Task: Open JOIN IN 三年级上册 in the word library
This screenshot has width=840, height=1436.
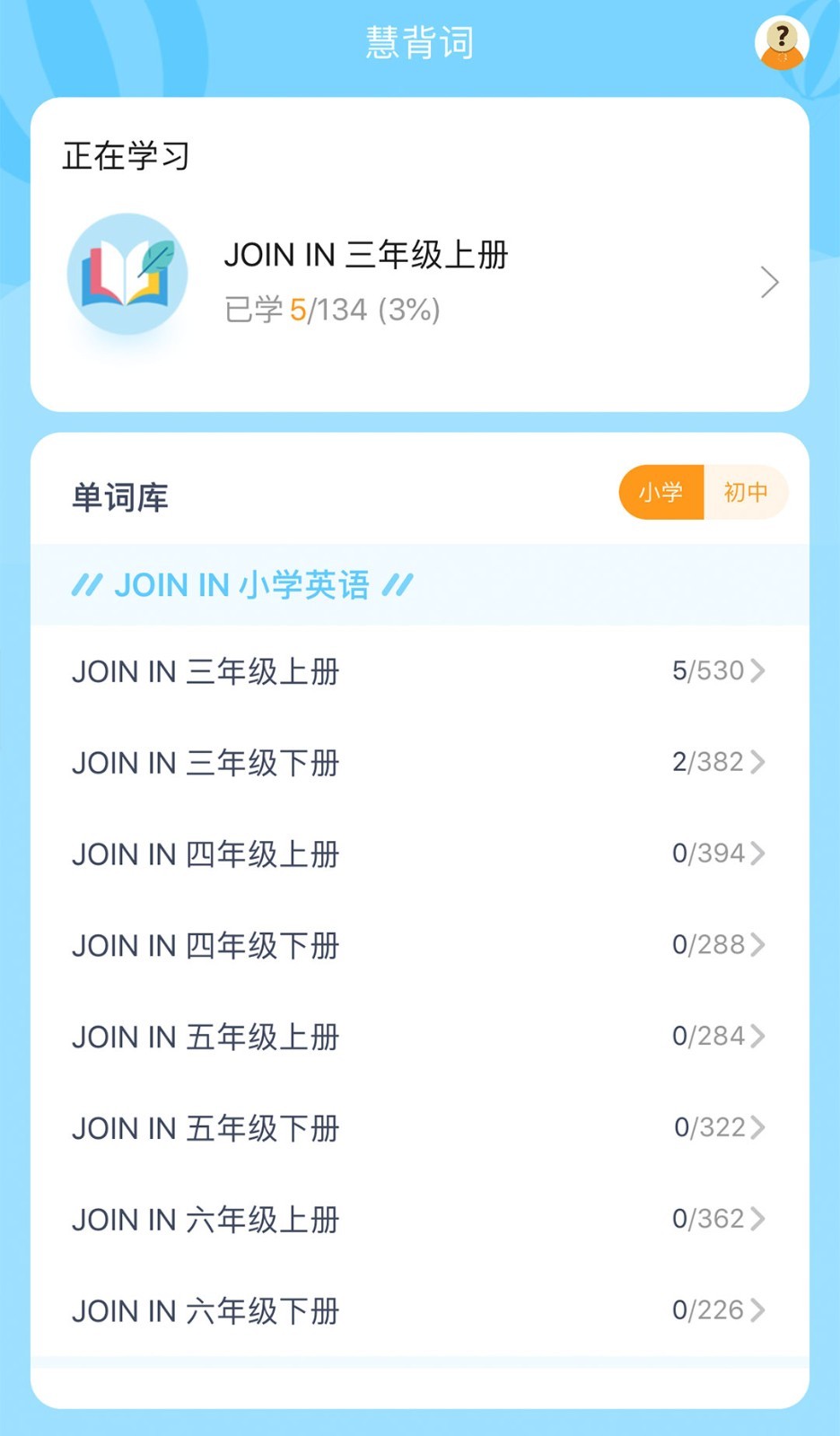Action: (419, 671)
